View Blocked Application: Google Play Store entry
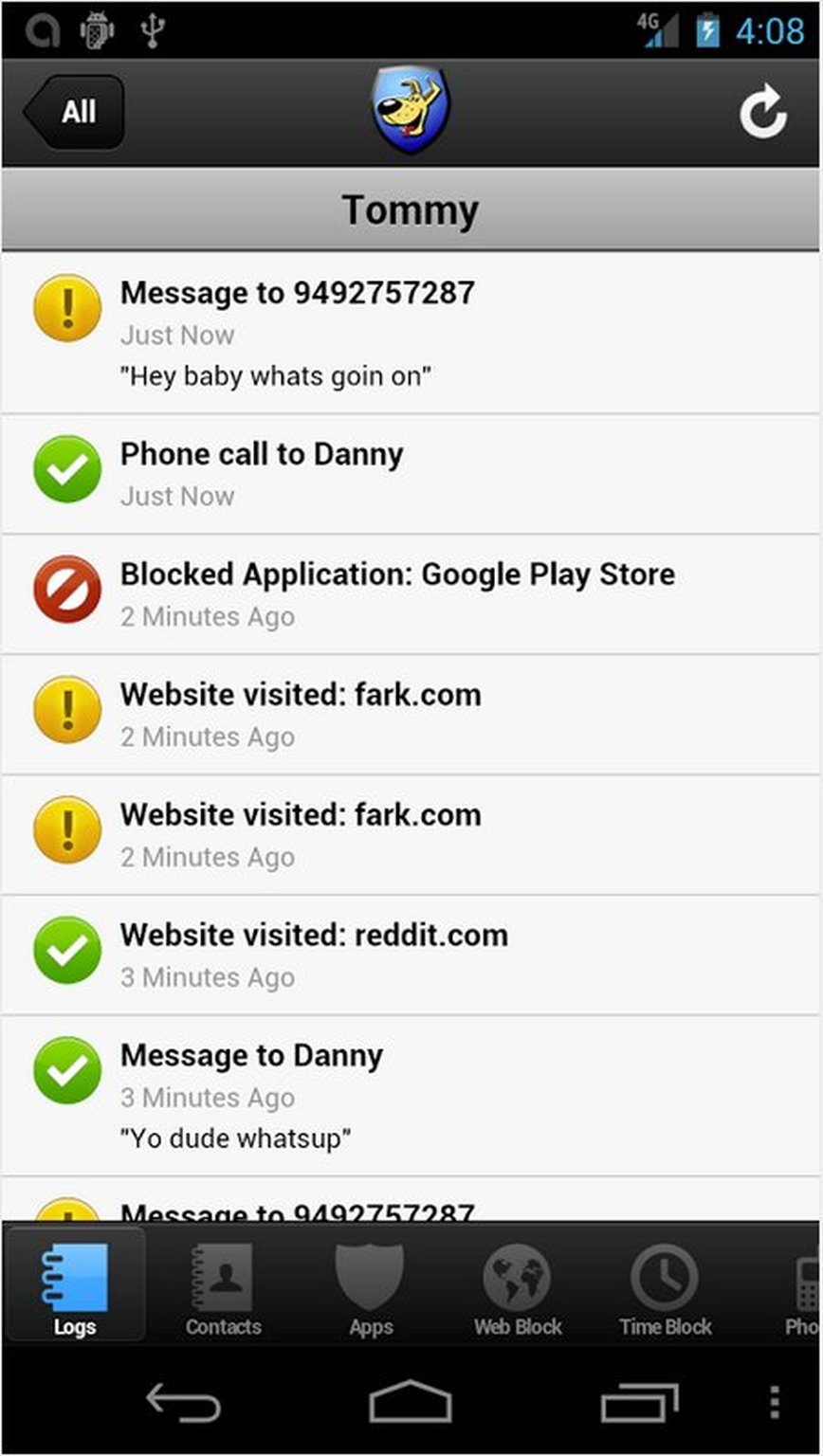 point(411,593)
